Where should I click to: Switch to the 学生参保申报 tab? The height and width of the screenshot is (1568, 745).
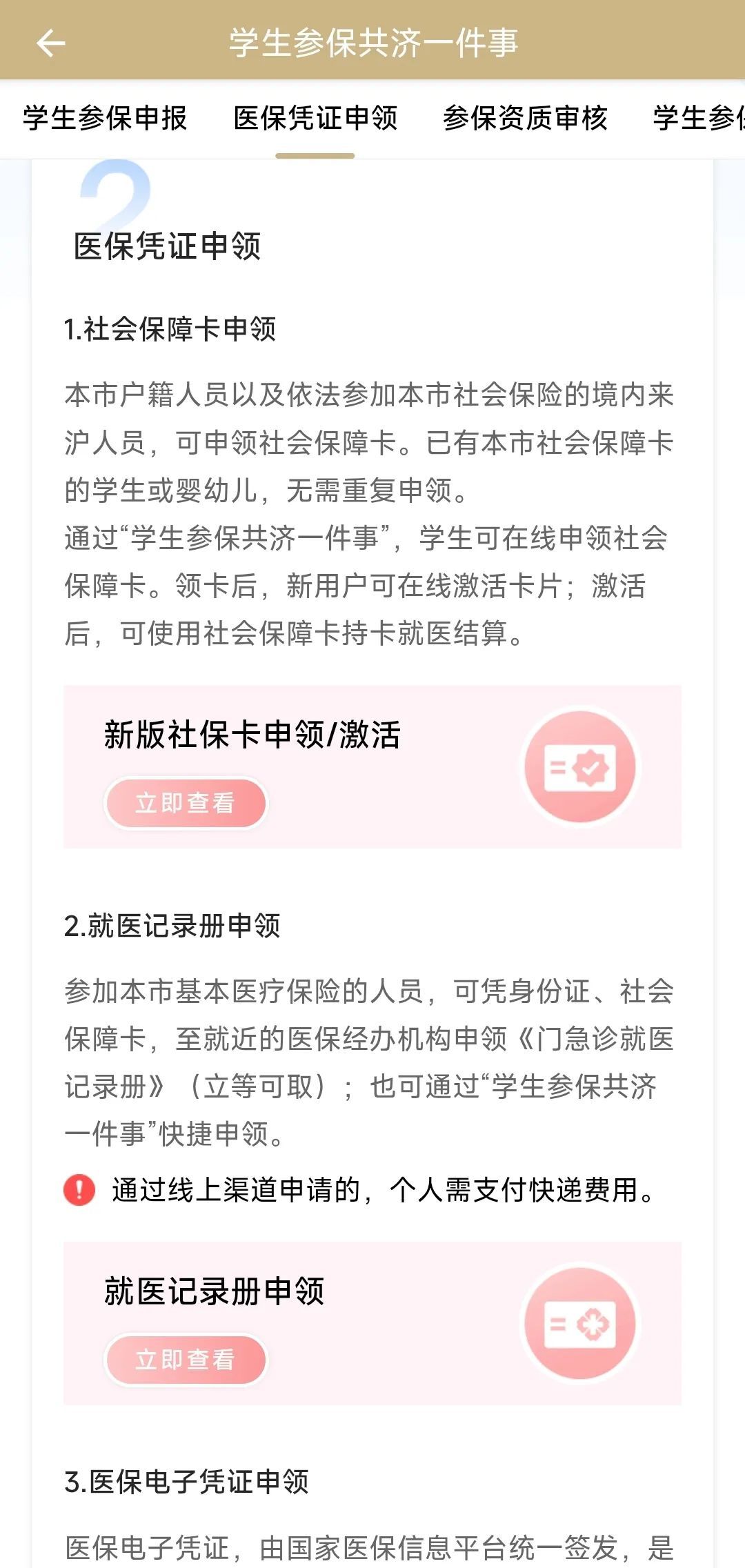(105, 118)
